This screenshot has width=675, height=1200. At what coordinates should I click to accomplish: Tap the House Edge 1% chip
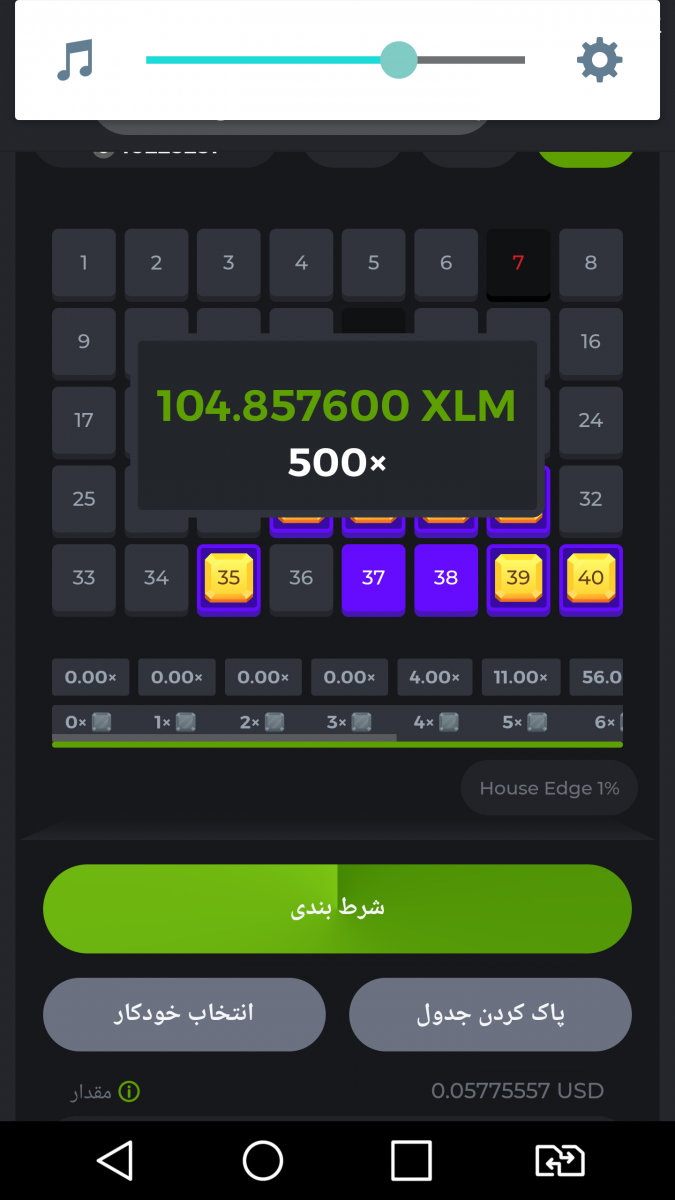(549, 788)
